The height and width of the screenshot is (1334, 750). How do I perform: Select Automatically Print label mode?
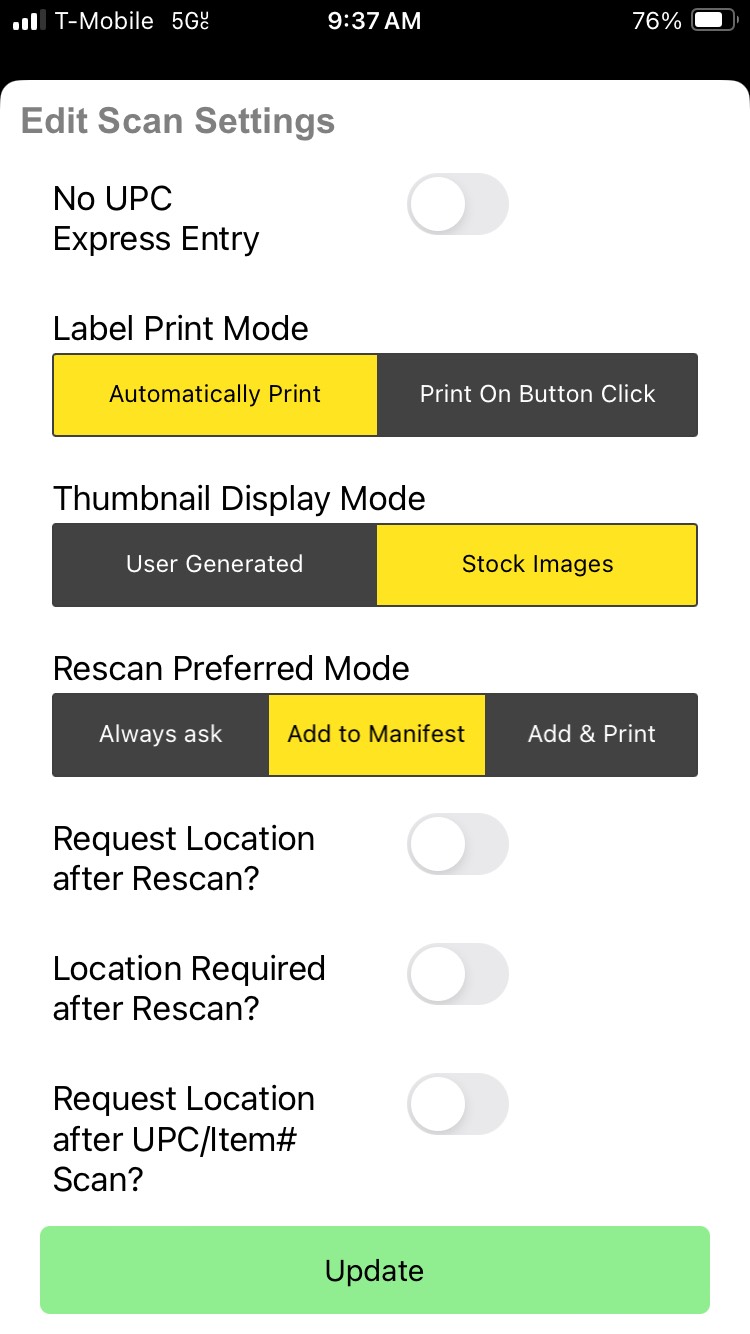(215, 394)
